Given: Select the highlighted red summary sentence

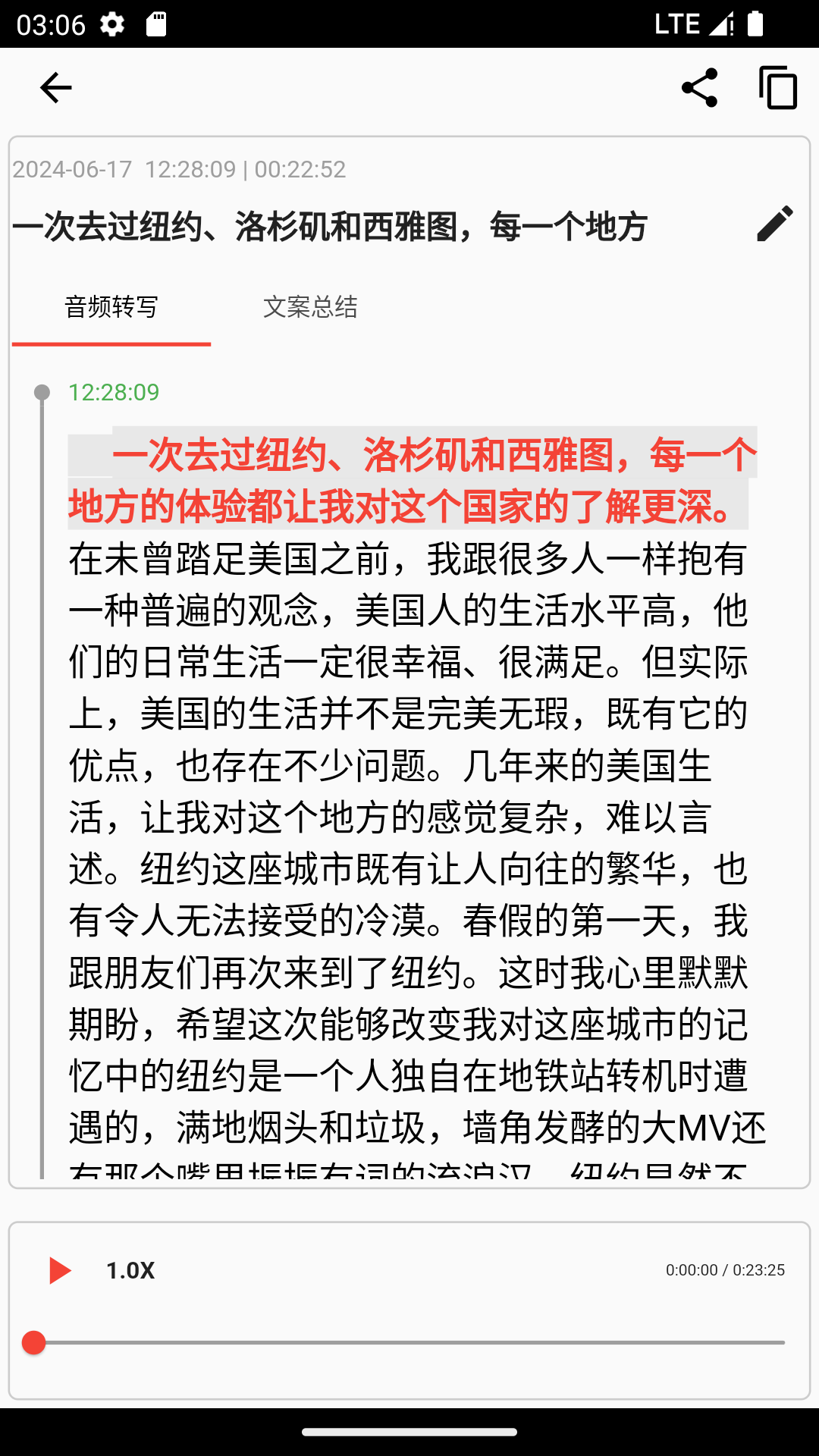Looking at the screenshot, I should [409, 478].
